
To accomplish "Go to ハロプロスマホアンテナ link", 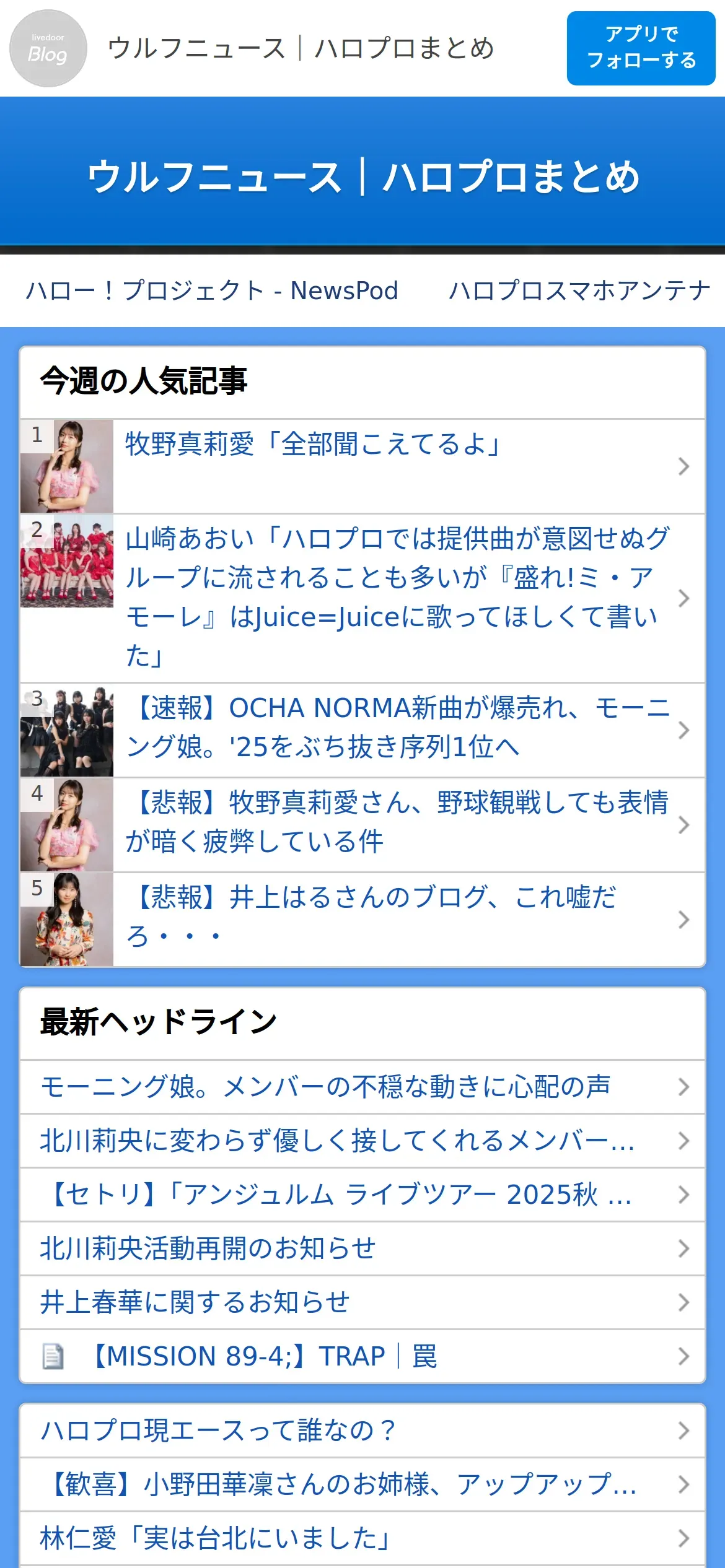I will point(579,290).
